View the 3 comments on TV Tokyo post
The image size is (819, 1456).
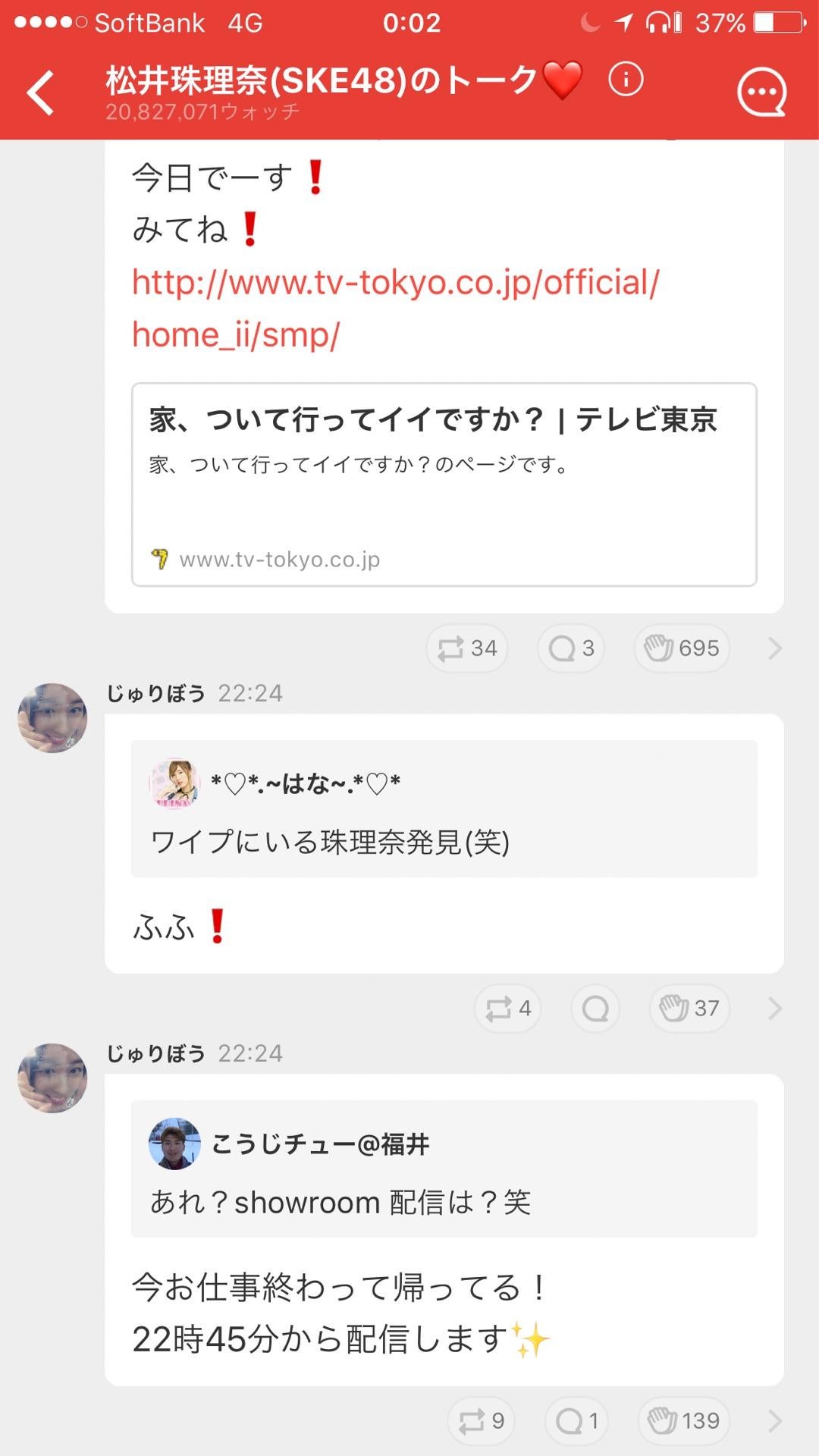571,648
